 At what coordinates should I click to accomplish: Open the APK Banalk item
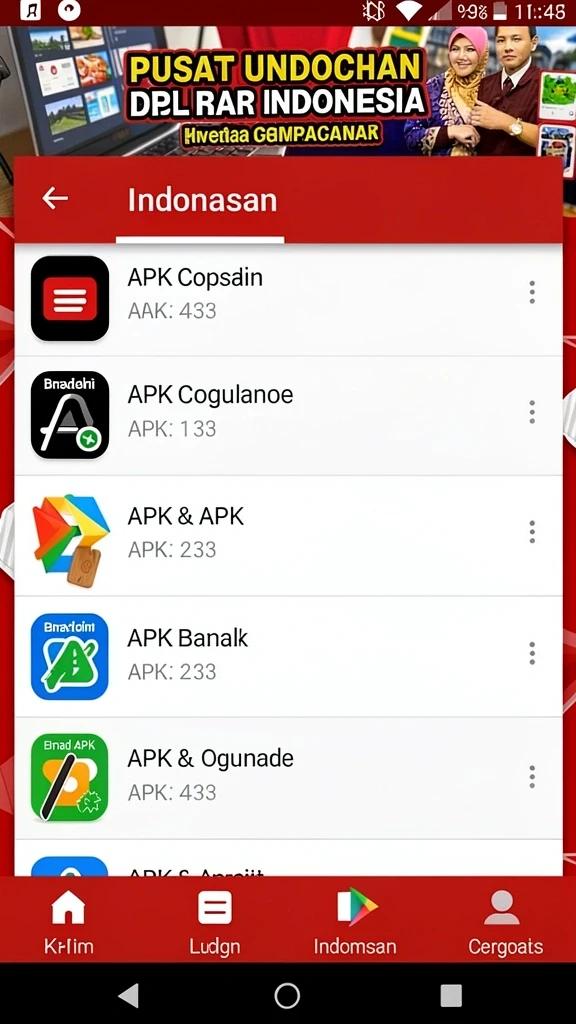click(x=288, y=656)
